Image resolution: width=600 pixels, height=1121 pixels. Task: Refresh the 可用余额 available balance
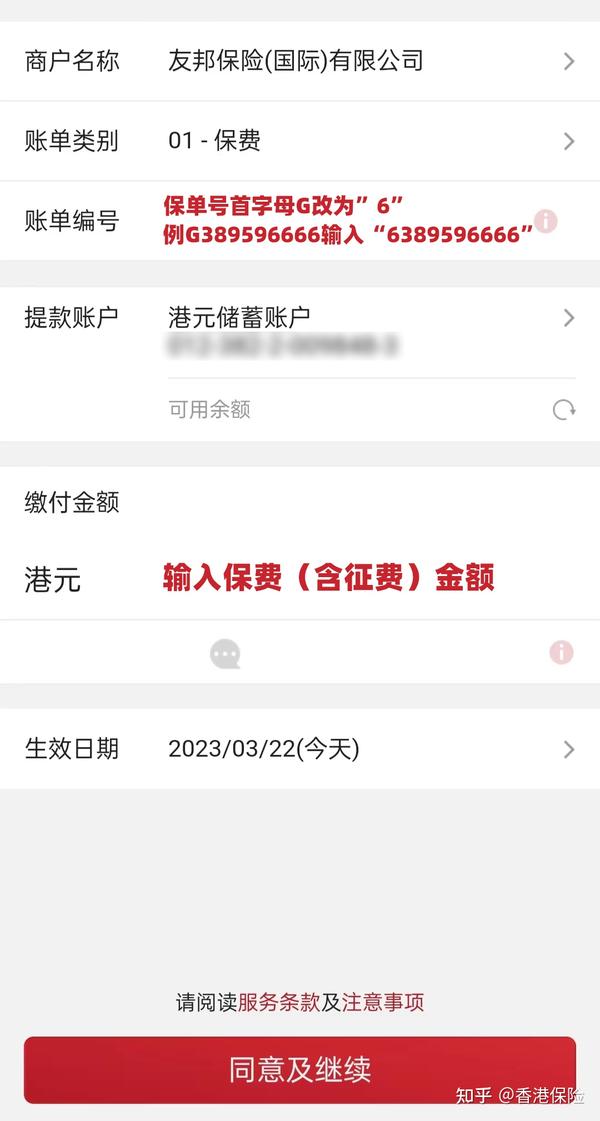pyautogui.click(x=564, y=410)
